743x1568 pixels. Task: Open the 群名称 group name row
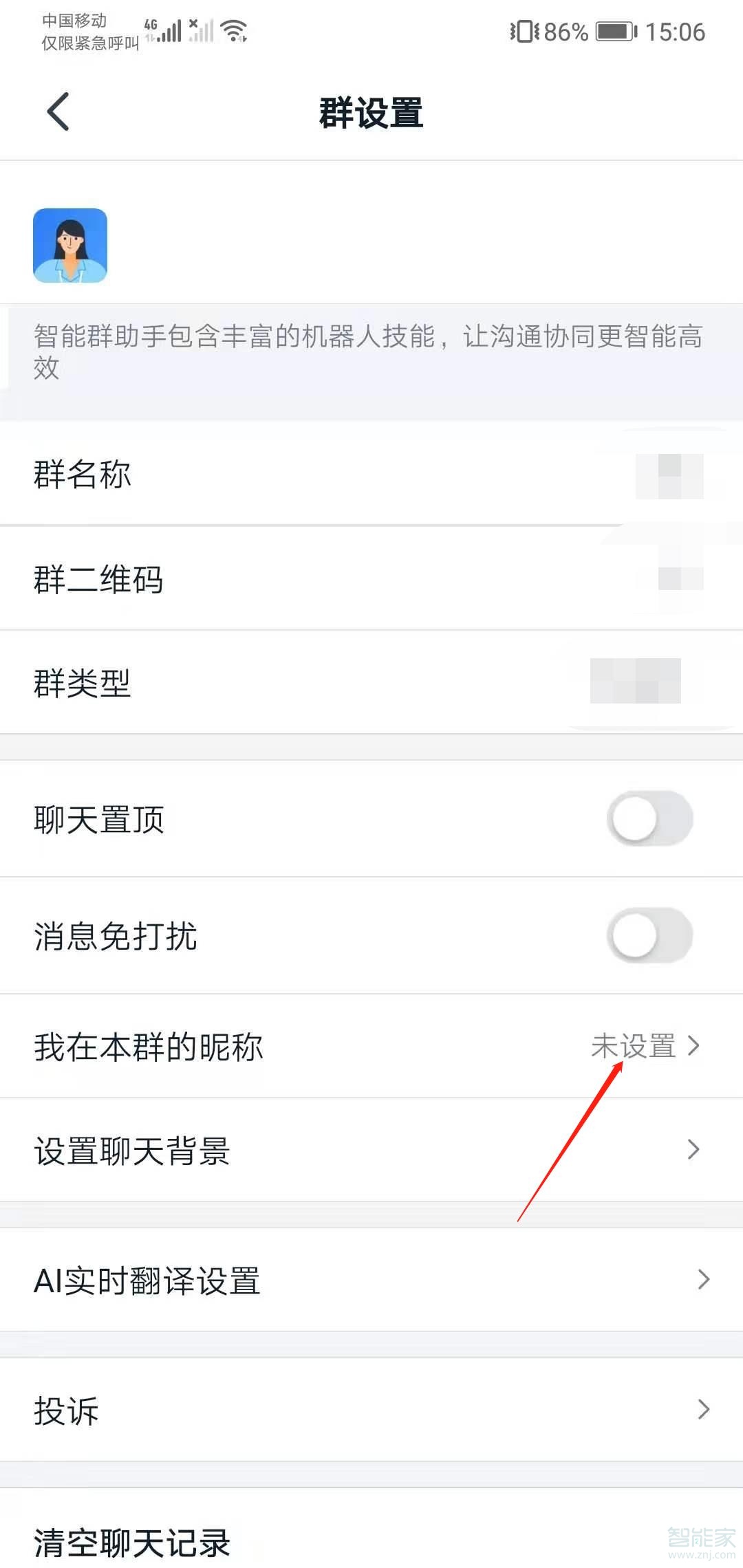[371, 475]
